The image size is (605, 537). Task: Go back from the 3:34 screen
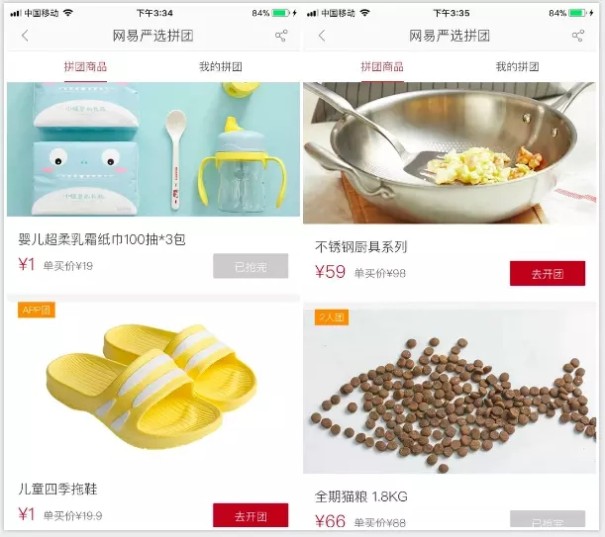pos(25,36)
